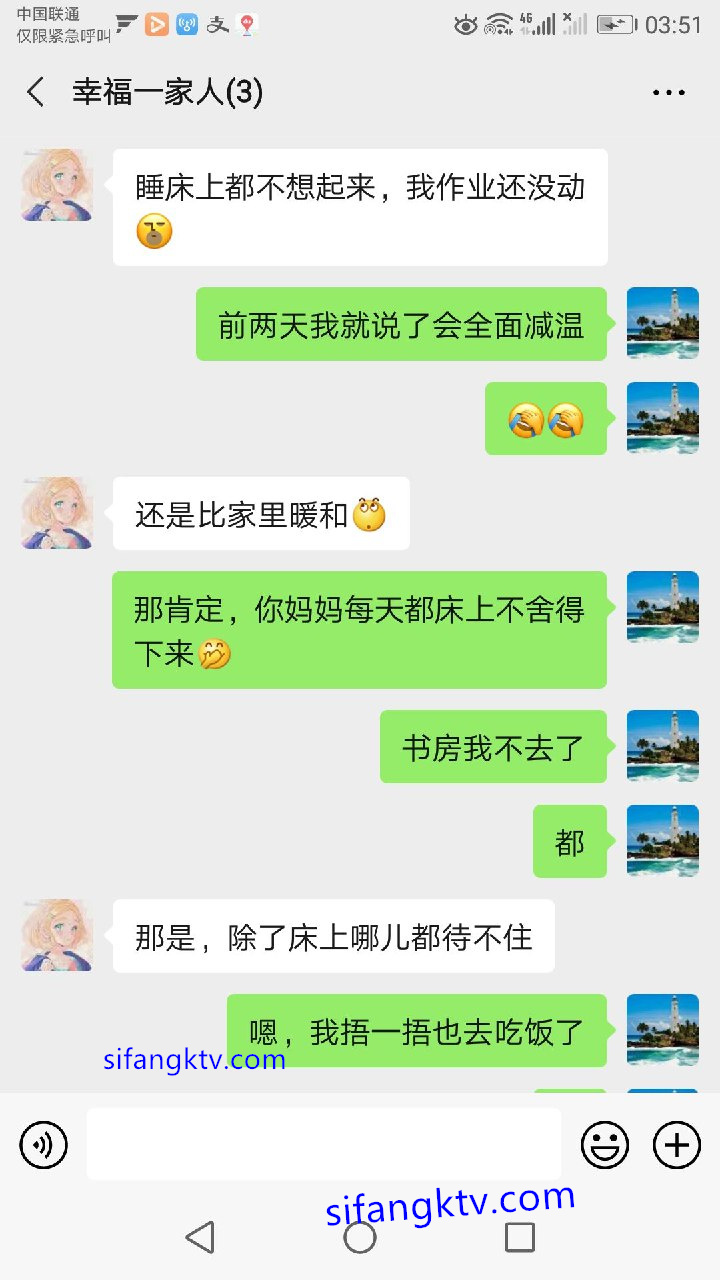Go back from the 幸福一家人 chat
The width and height of the screenshot is (720, 1280).
point(36,93)
